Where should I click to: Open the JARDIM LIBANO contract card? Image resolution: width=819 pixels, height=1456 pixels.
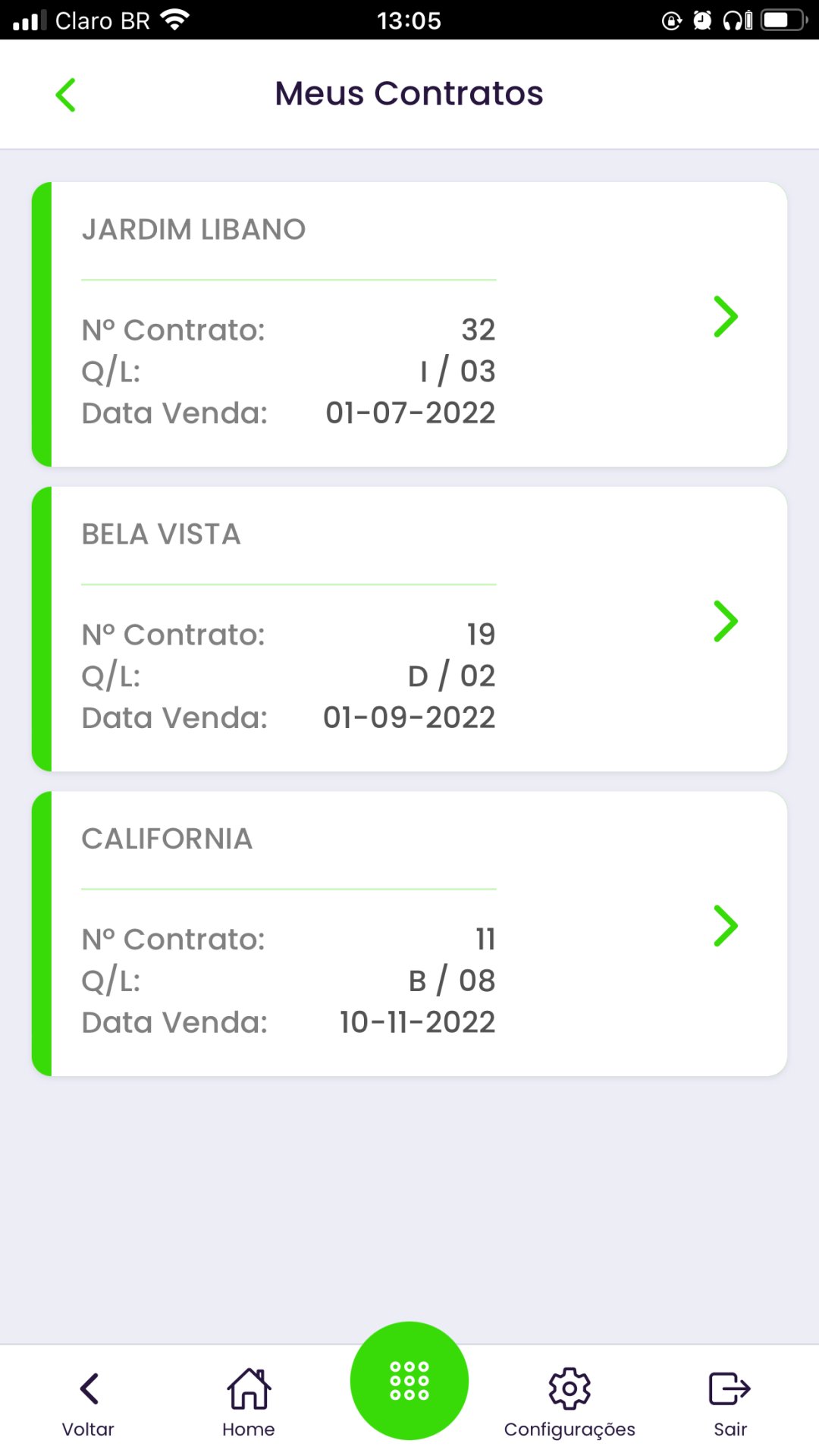tap(409, 325)
